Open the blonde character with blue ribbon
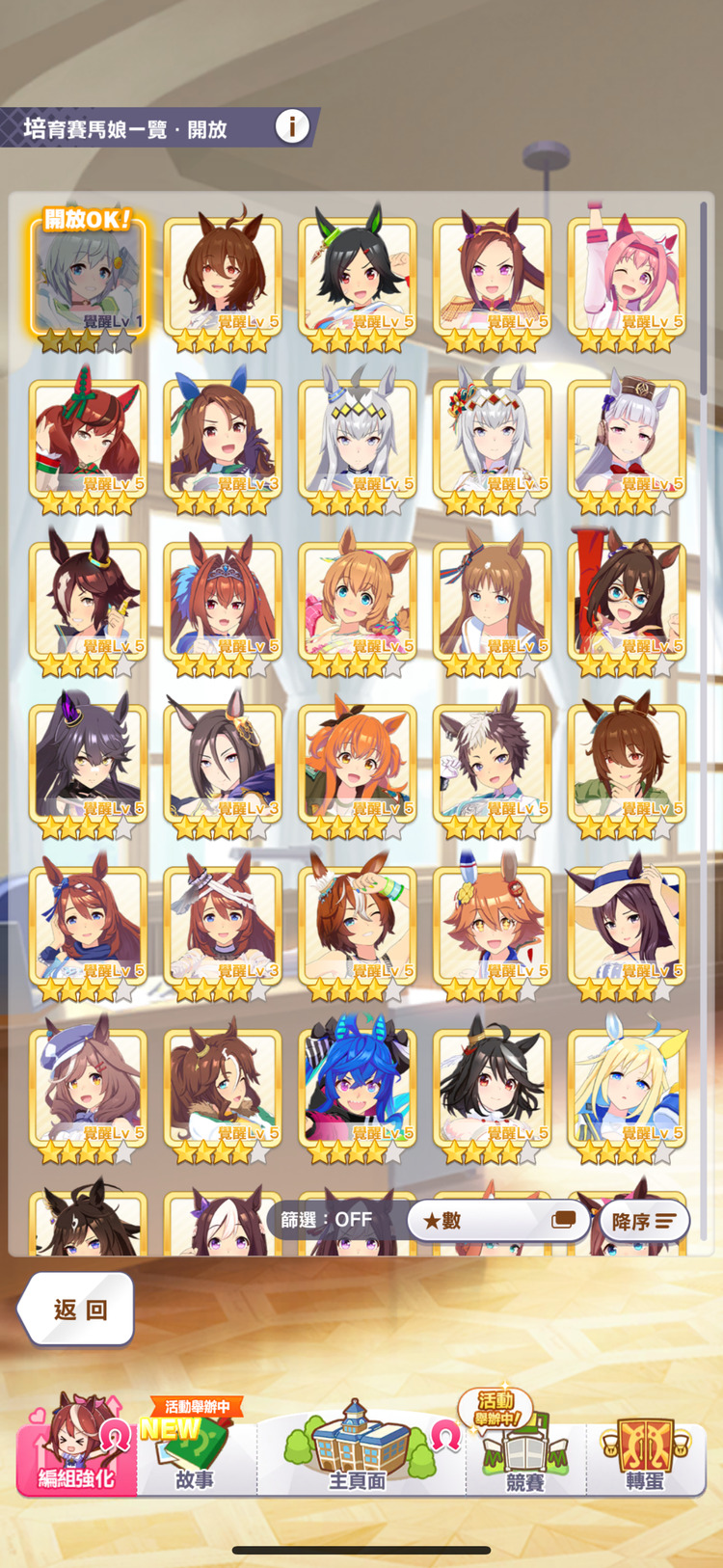 click(x=627, y=1090)
